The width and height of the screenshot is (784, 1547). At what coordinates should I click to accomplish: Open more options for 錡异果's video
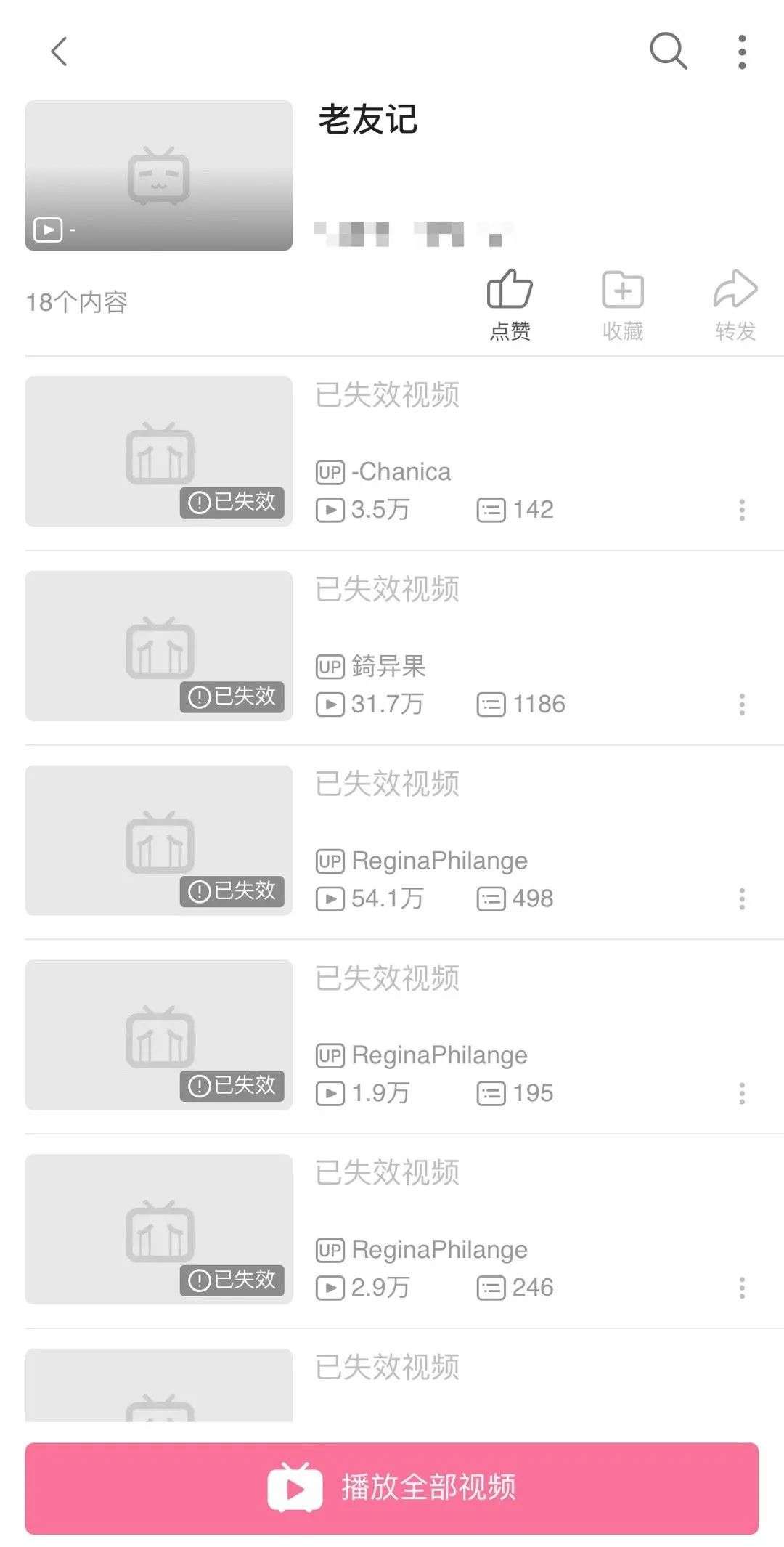741,705
